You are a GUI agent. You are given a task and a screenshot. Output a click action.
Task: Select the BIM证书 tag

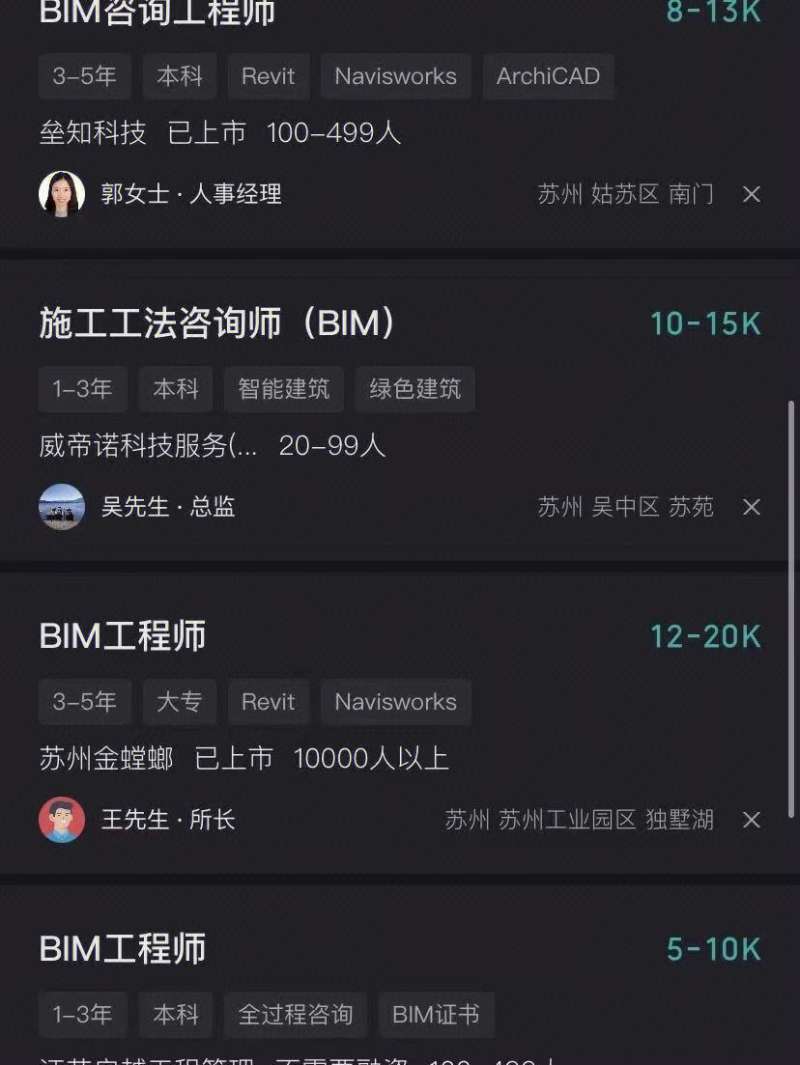pyautogui.click(x=437, y=1014)
